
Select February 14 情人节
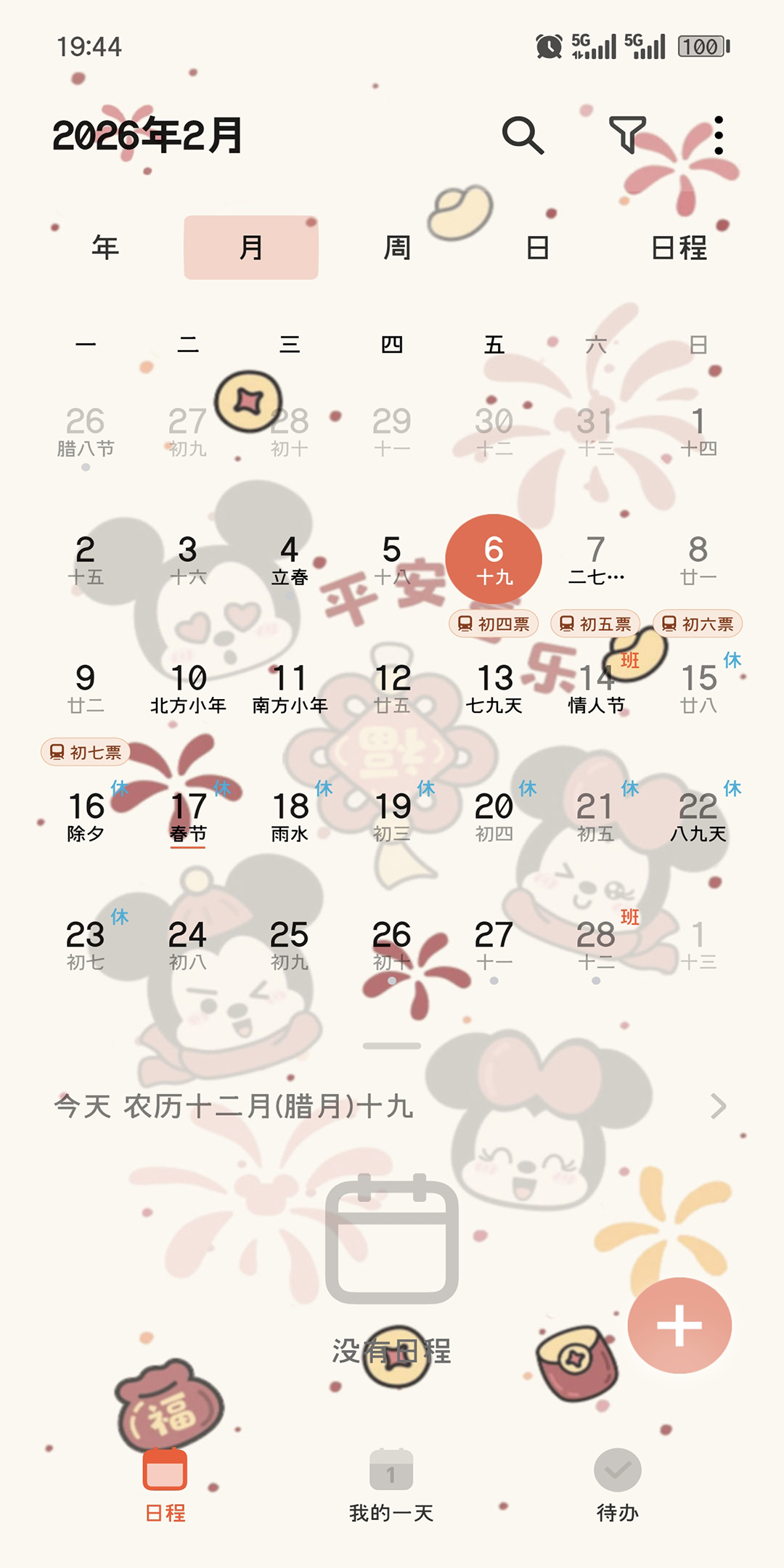point(596,688)
